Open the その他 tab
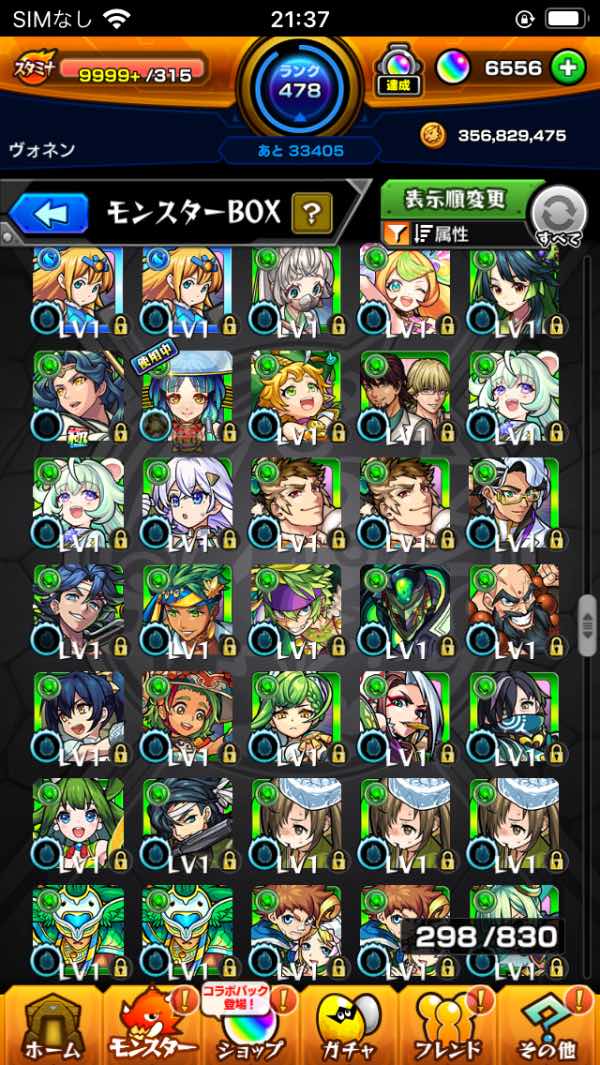The image size is (600, 1065). pos(550,1025)
